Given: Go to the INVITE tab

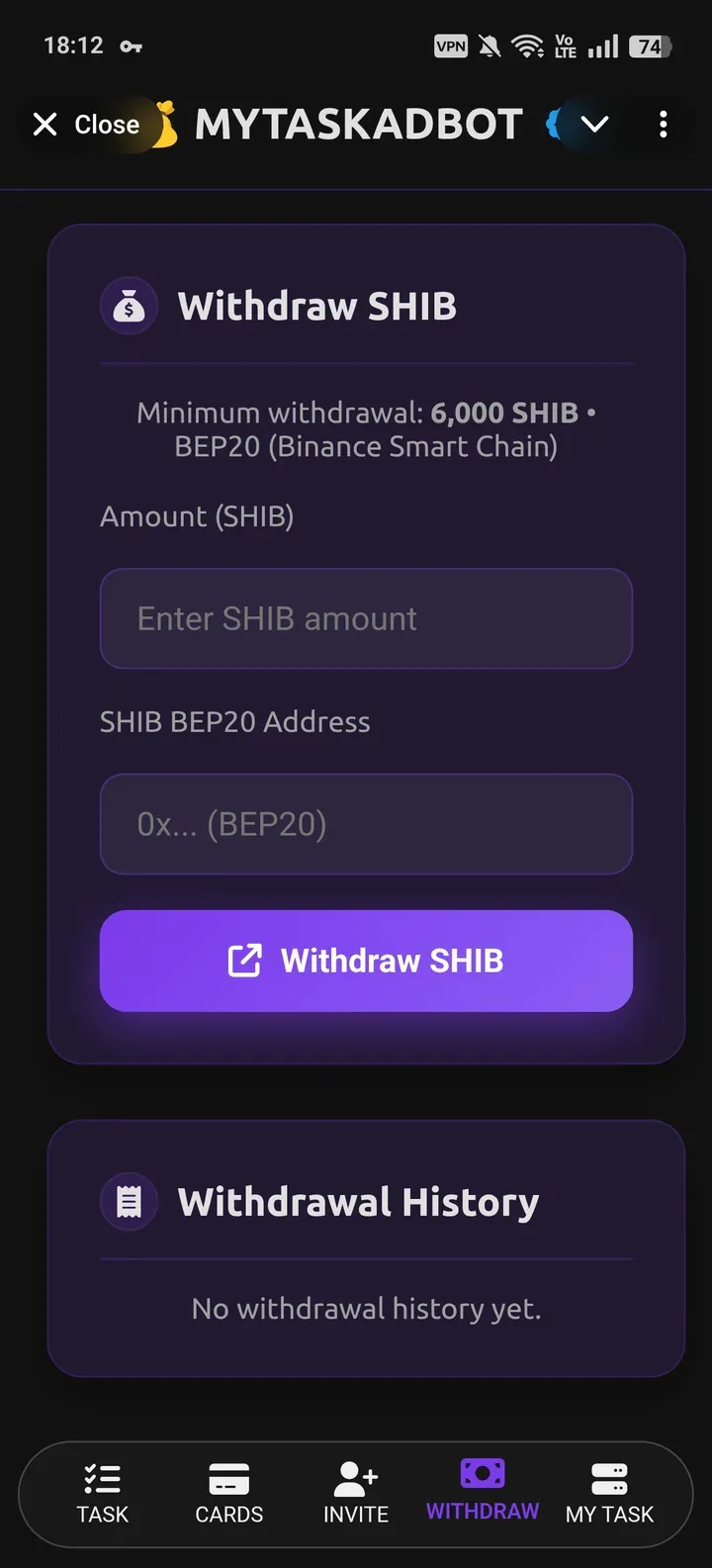Looking at the screenshot, I should tap(356, 1494).
